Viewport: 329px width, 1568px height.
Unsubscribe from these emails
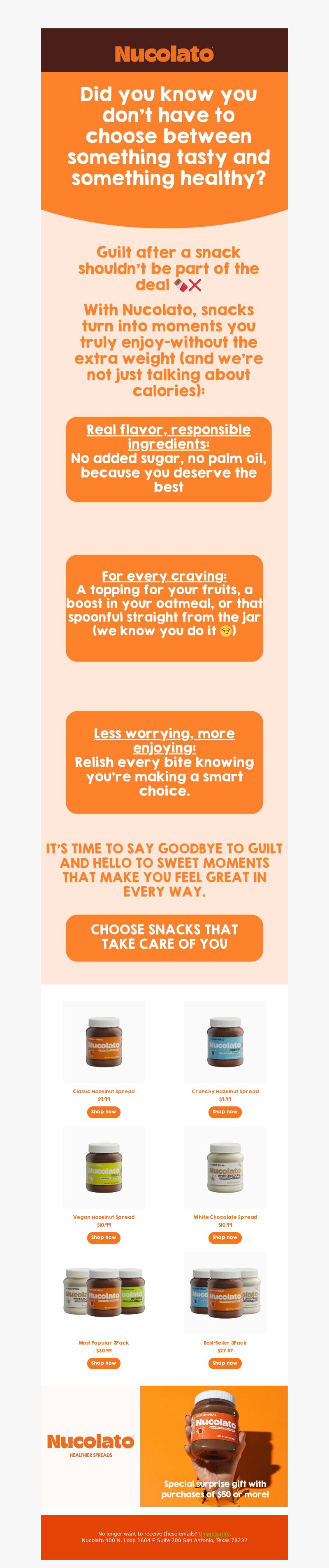[x=214, y=1534]
